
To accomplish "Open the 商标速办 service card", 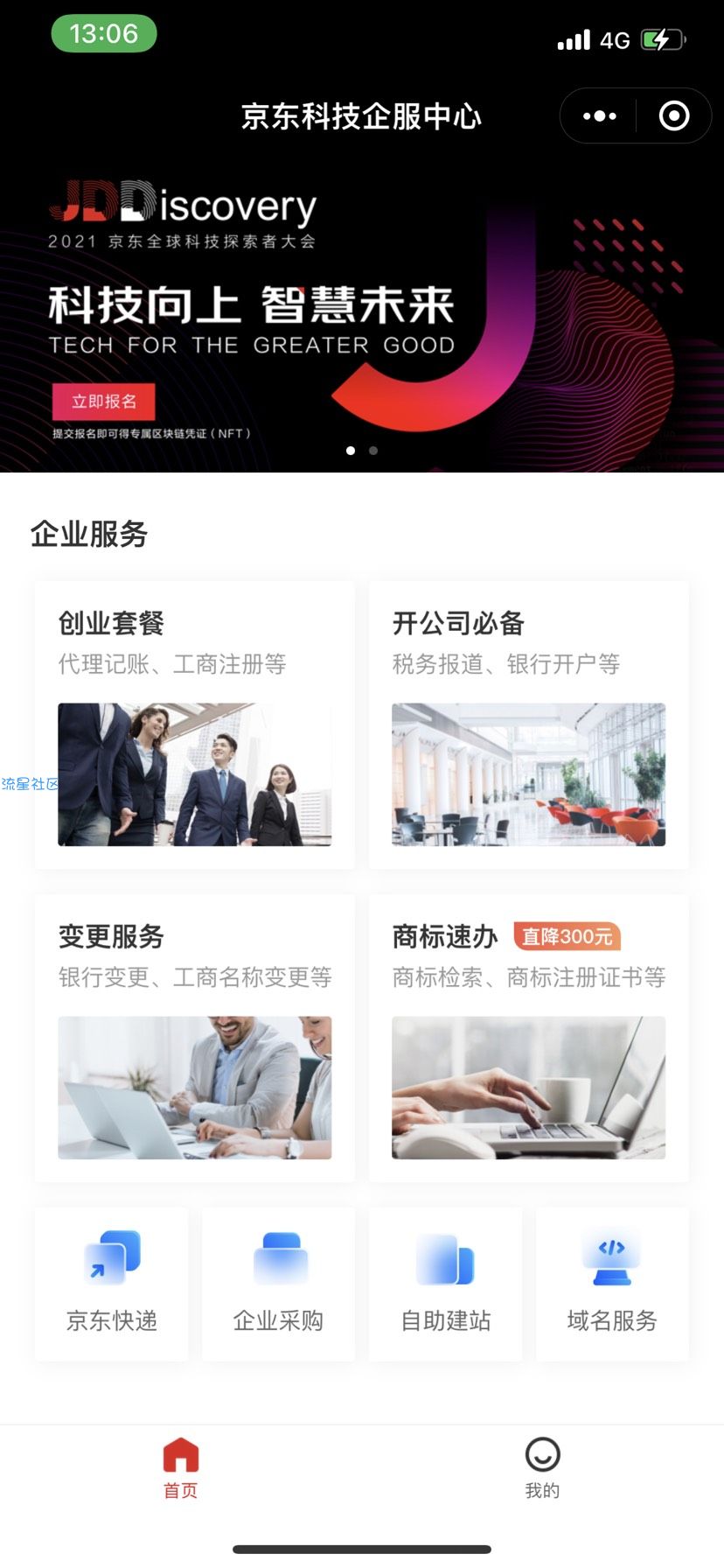I will tap(528, 1038).
